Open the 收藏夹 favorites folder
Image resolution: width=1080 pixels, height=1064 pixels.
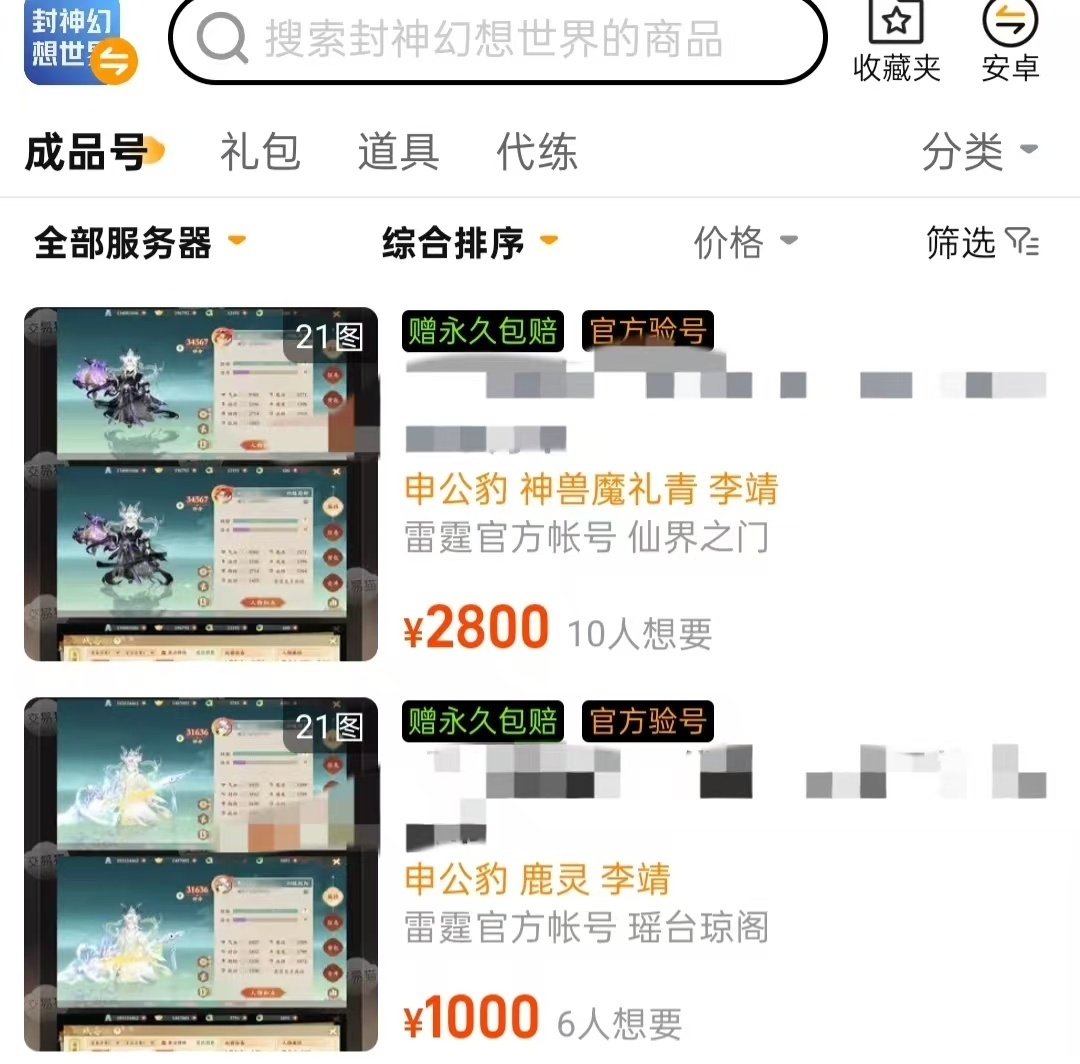896,43
